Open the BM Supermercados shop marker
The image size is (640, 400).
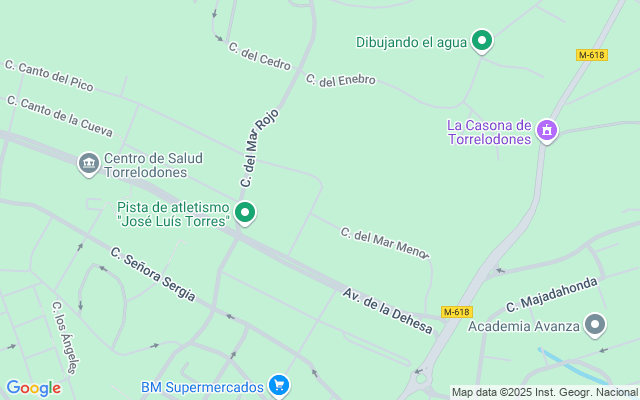click(x=279, y=385)
